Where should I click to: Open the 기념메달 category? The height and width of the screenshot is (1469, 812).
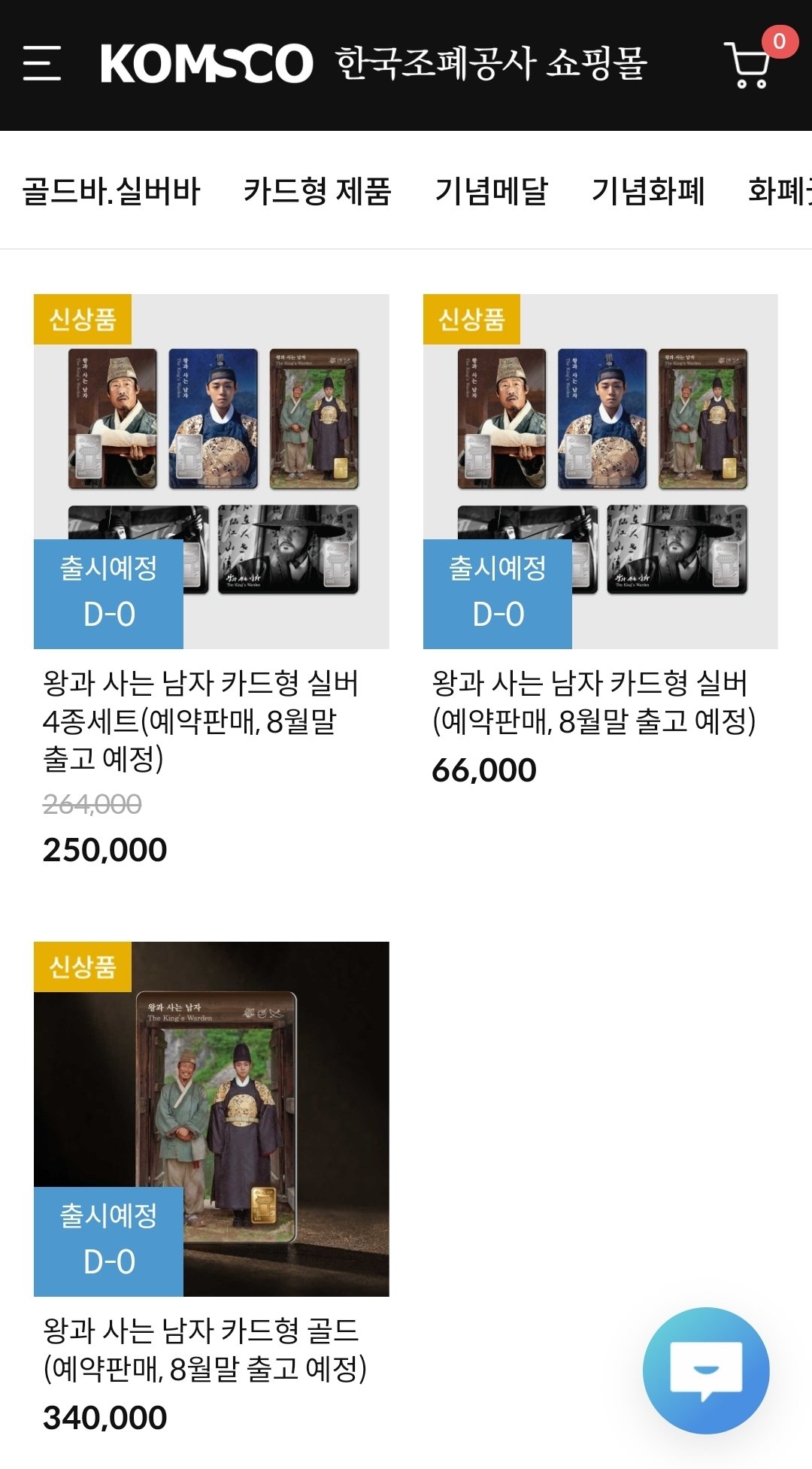(x=492, y=191)
